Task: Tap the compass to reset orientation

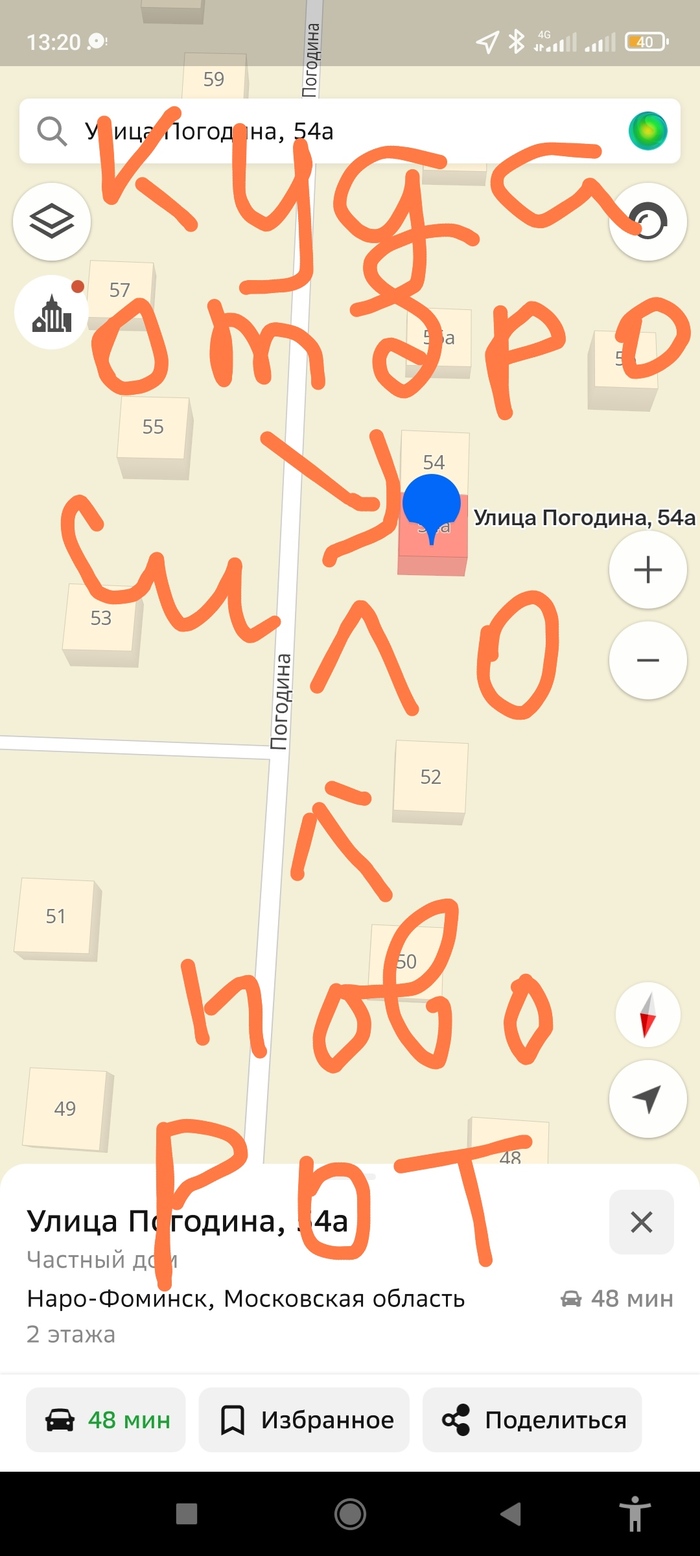Action: coord(647,1016)
